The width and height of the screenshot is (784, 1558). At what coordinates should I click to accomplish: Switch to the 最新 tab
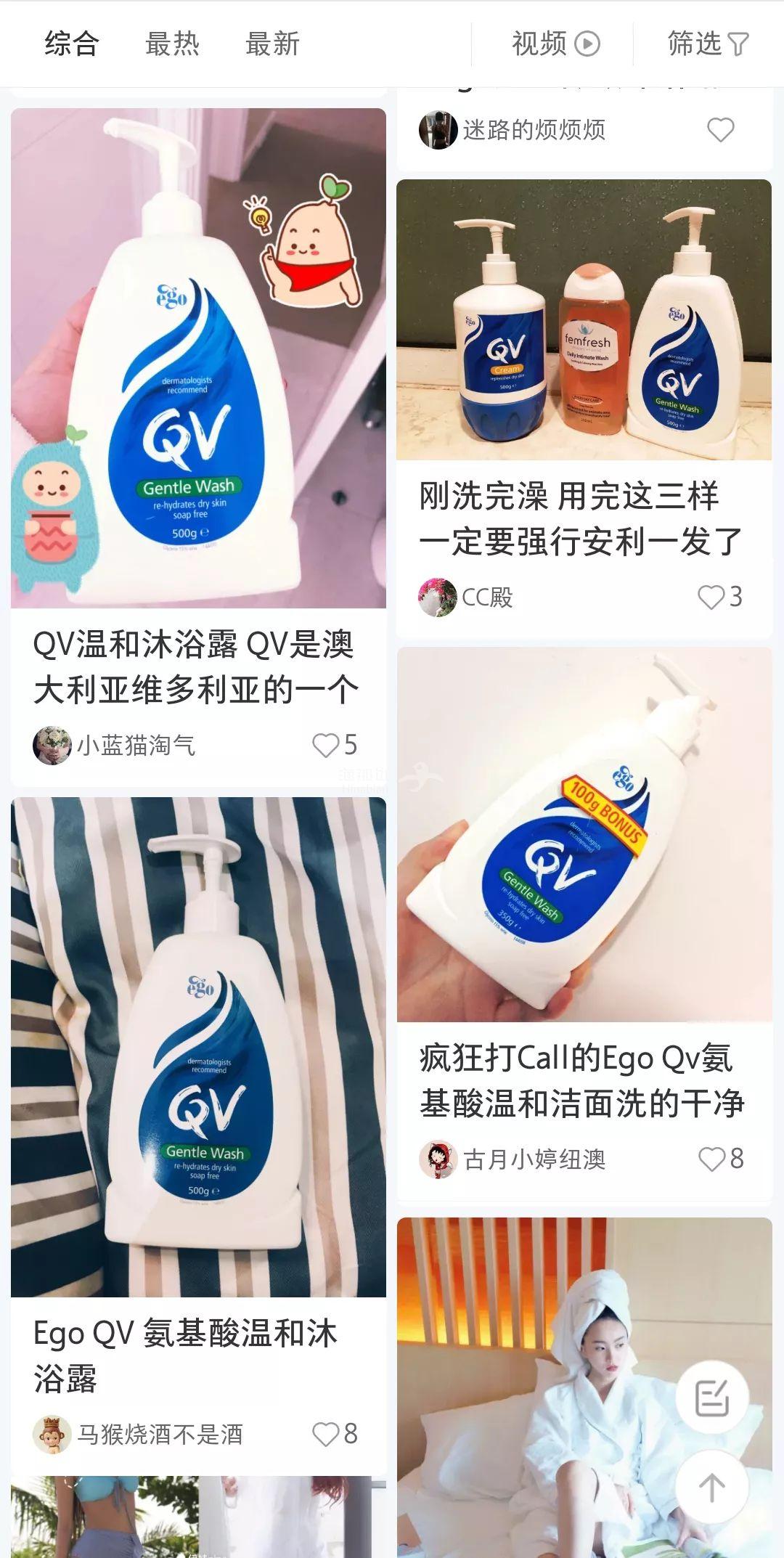pos(272,44)
